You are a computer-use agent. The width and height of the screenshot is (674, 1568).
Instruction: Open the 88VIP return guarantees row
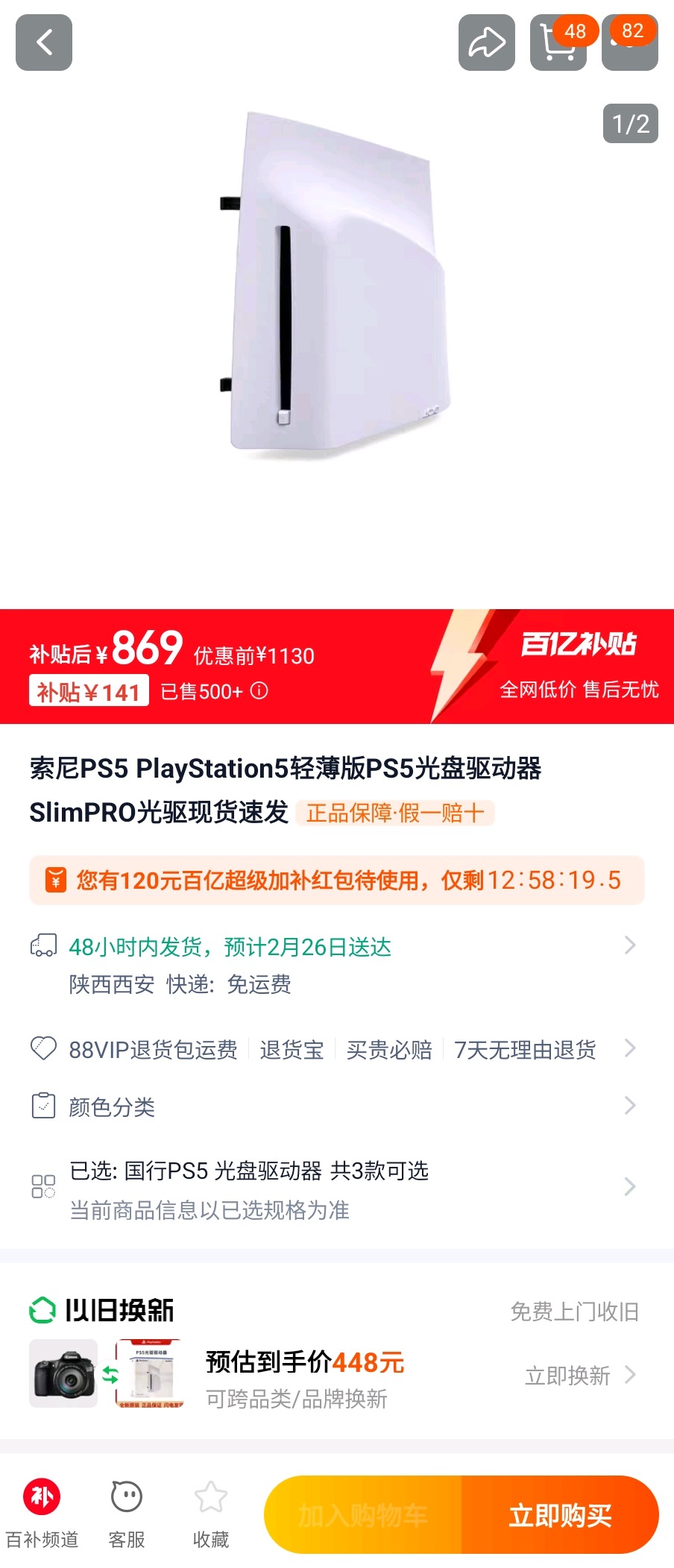(336, 1049)
